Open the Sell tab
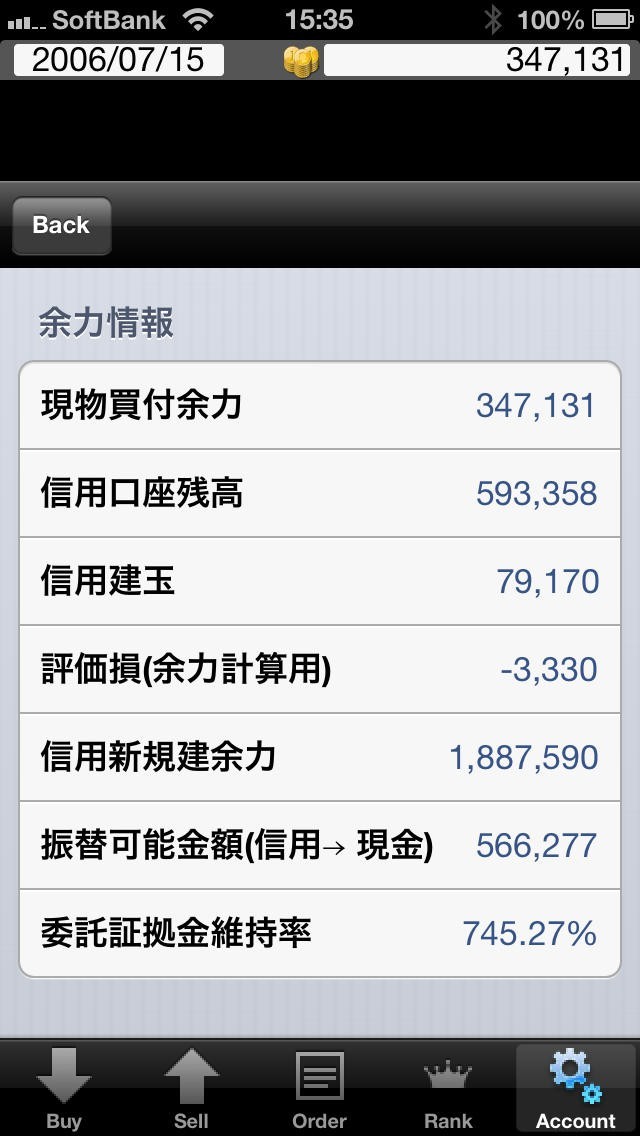Image resolution: width=640 pixels, height=1136 pixels. click(x=191, y=1089)
